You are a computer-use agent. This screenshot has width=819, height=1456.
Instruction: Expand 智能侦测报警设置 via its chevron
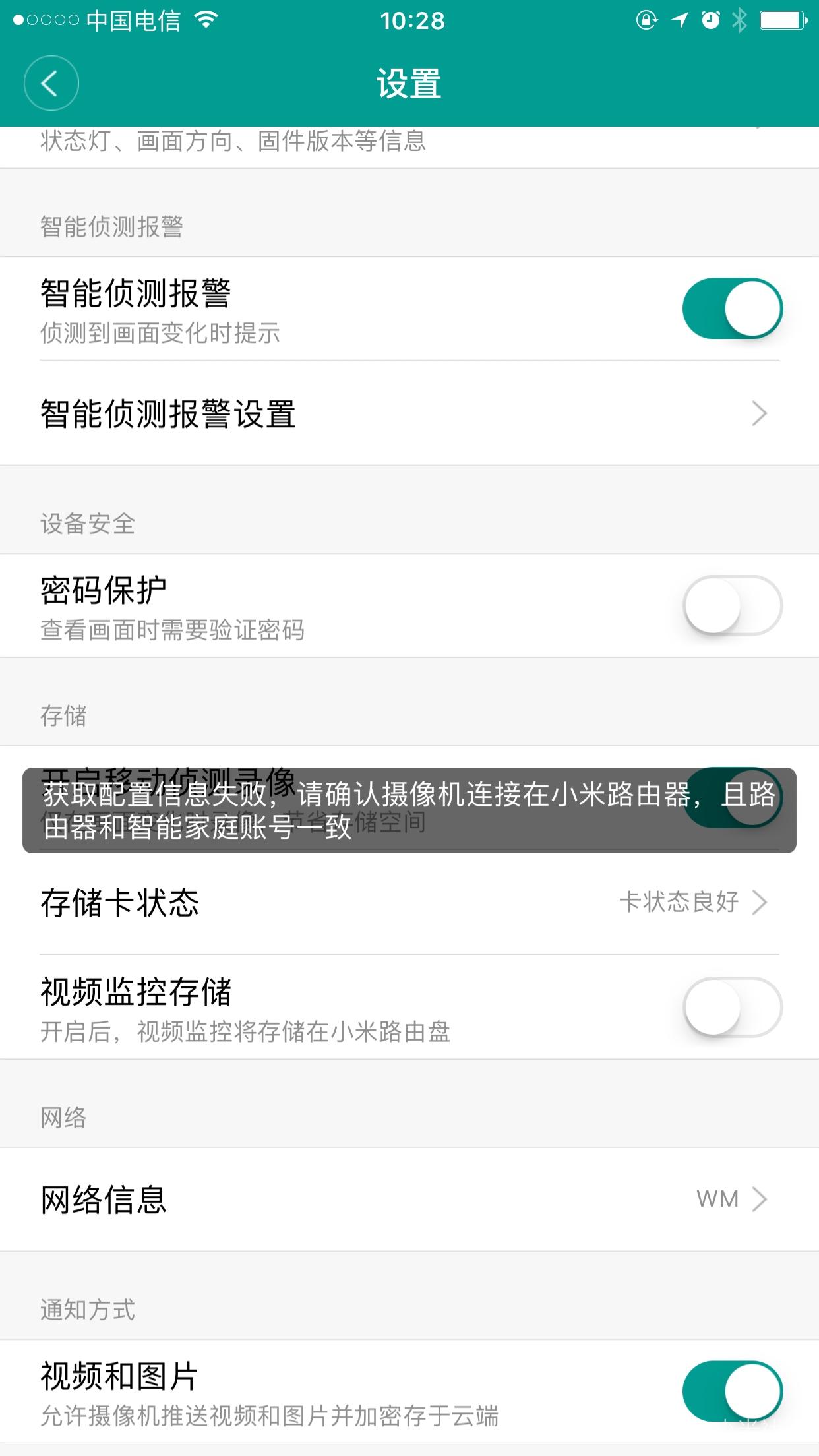pyautogui.click(x=760, y=413)
